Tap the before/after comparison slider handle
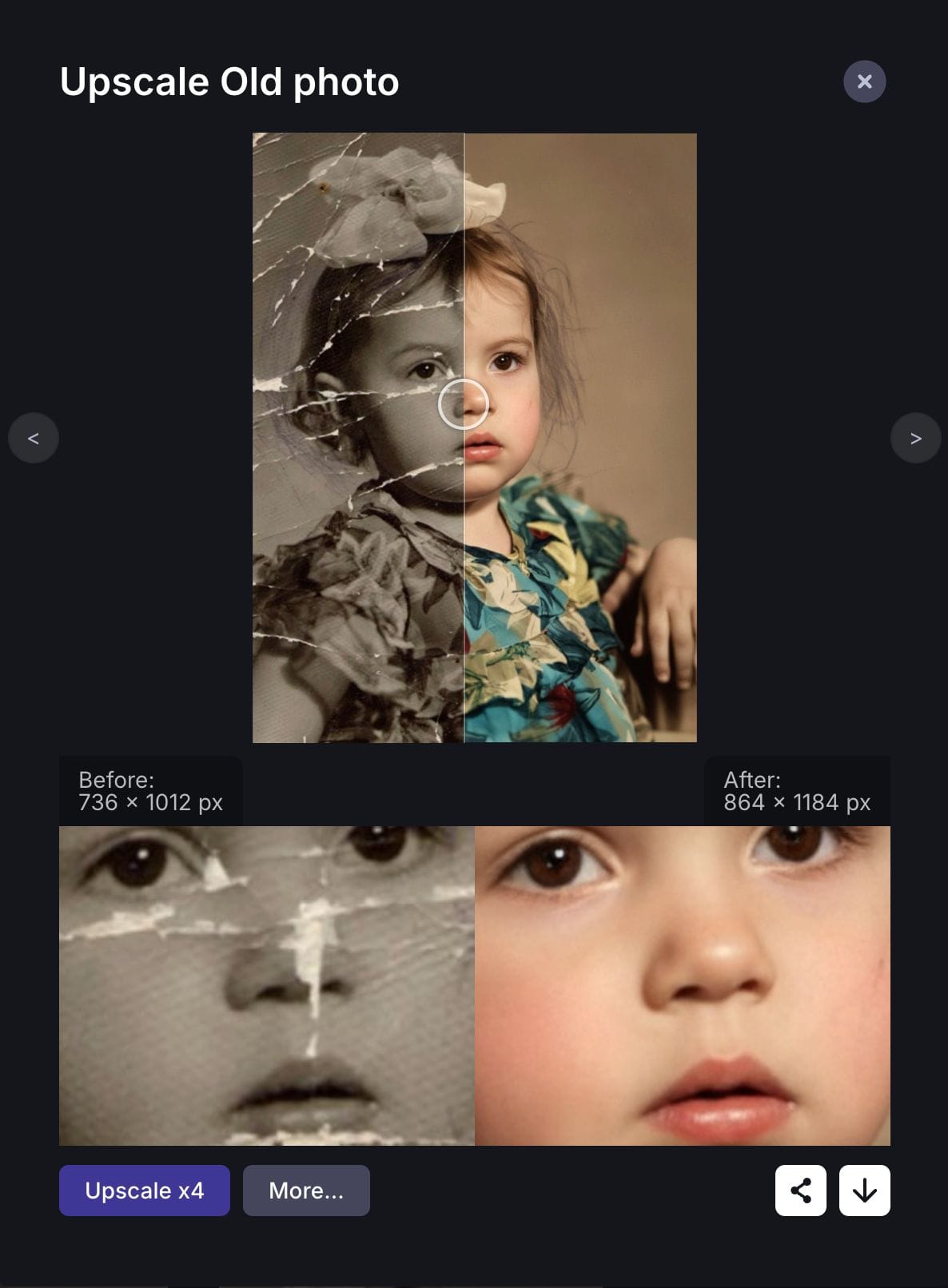This screenshot has height=1288, width=948. [x=464, y=403]
